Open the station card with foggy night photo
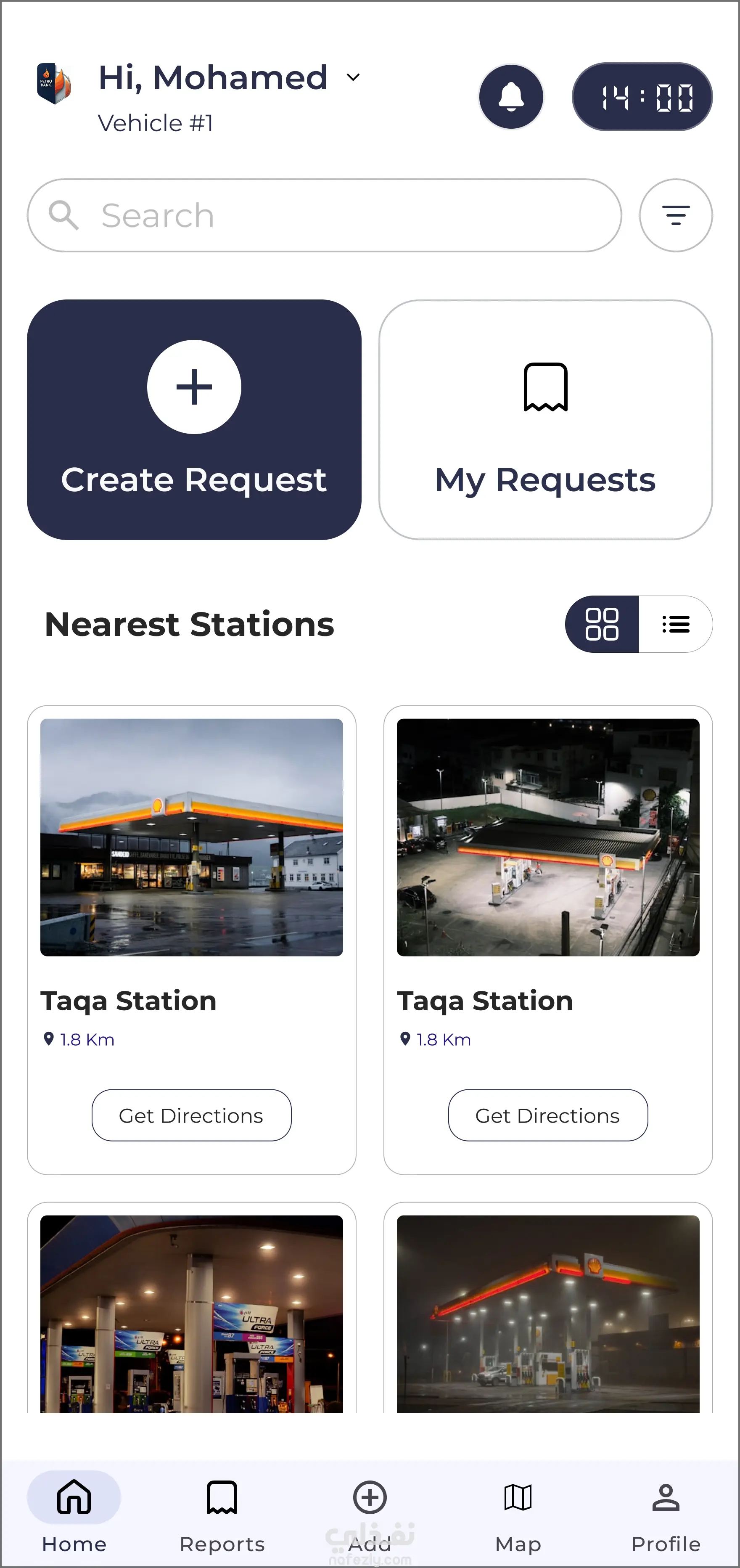This screenshot has width=740, height=1568. point(548,1315)
